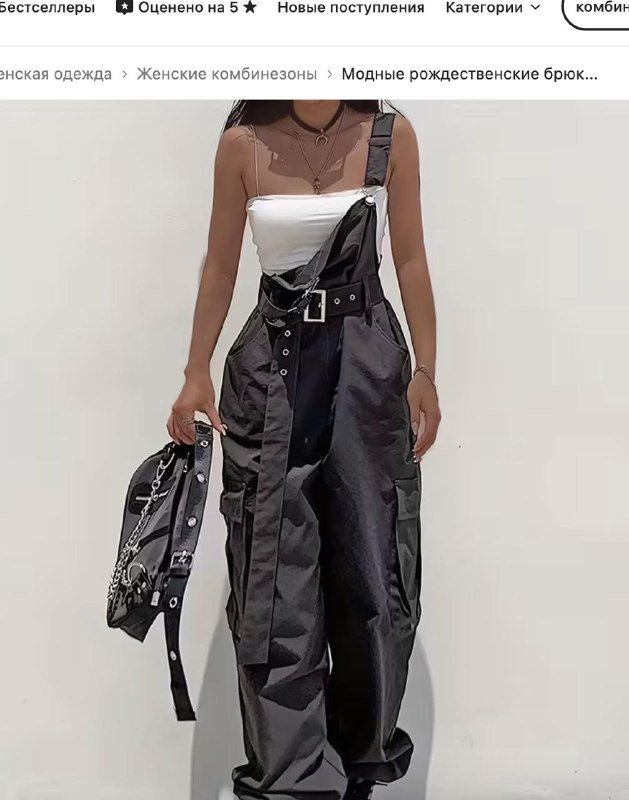The height and width of the screenshot is (800, 629).
Task: Tap the search field with комбин text
Action: click(x=600, y=8)
